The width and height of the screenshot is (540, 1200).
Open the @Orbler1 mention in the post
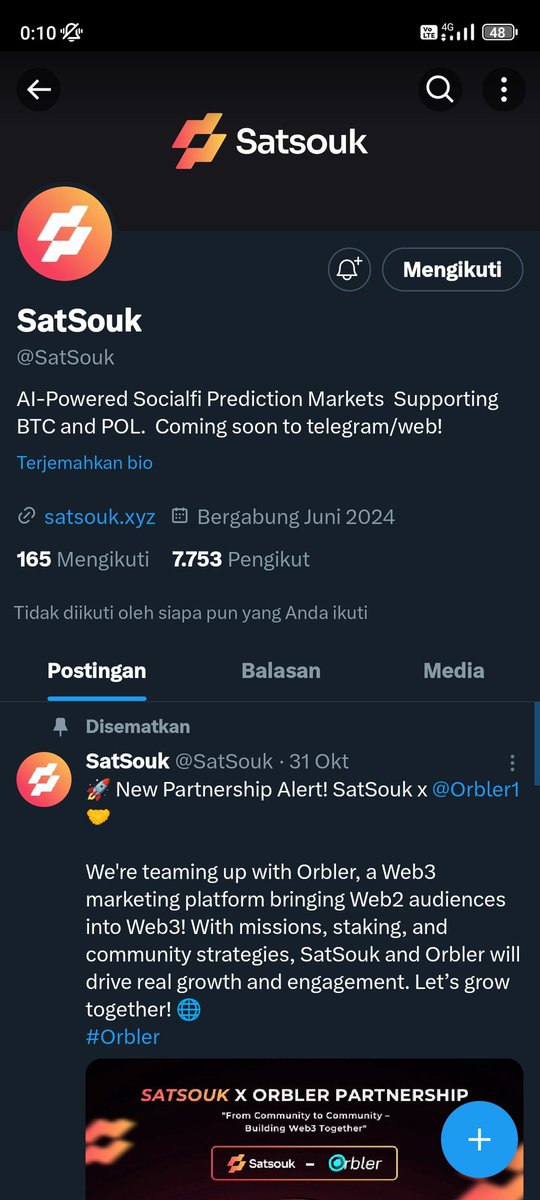point(476,789)
